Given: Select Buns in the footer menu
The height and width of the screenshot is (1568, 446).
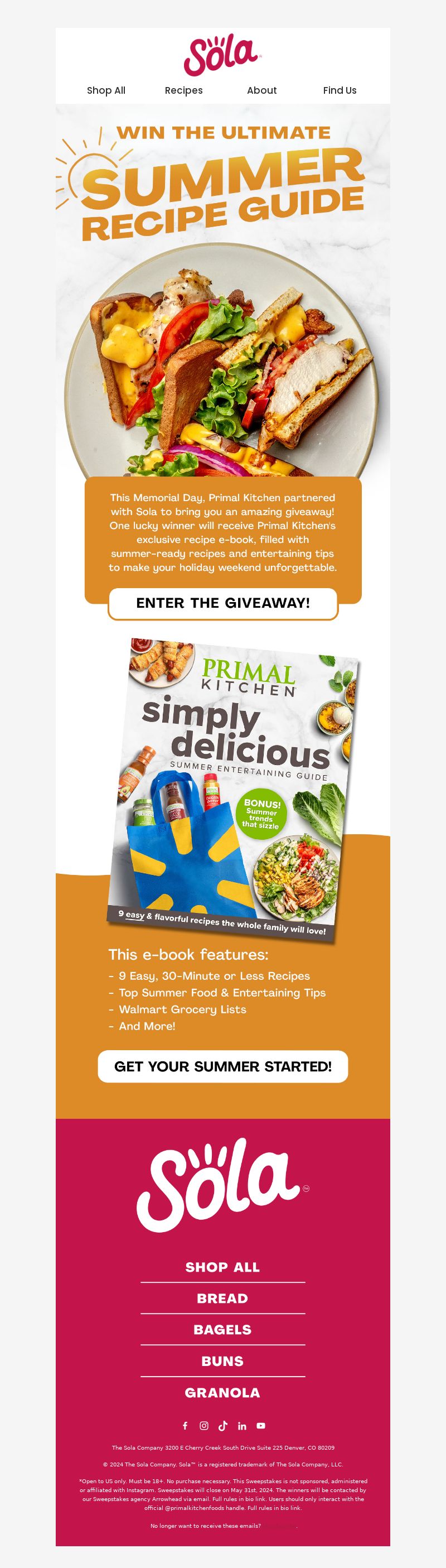Looking at the screenshot, I should tap(222, 1361).
